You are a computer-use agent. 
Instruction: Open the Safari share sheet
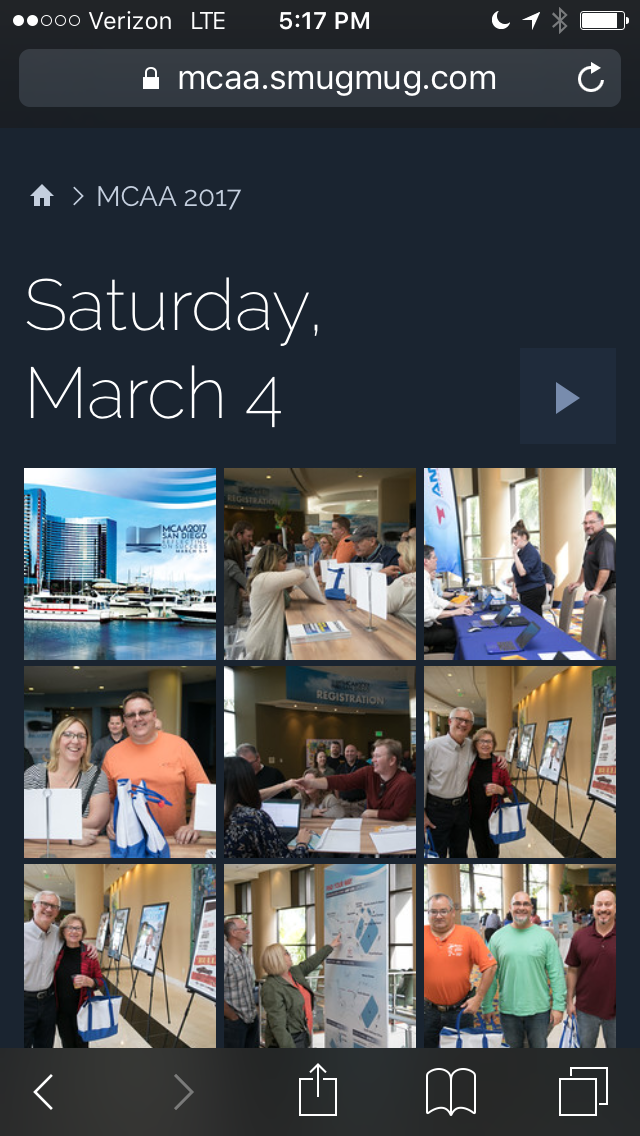[x=318, y=1090]
